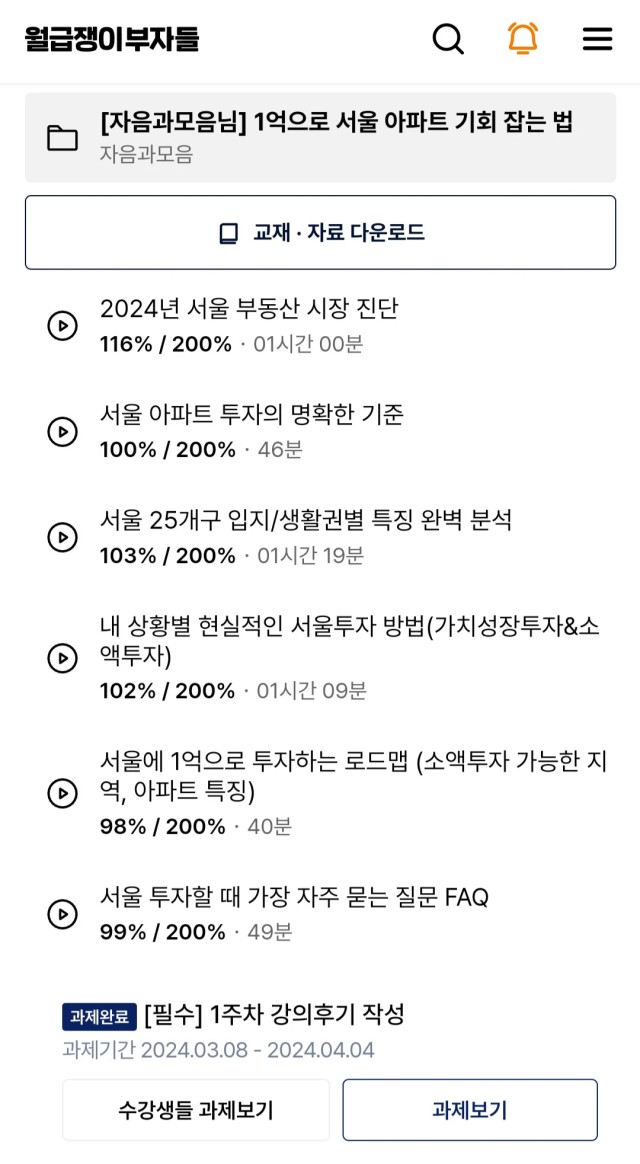This screenshot has width=640, height=1164.
Task: Tap the 월급쟁이부자들 logo to go home
Action: pyautogui.click(x=111, y=39)
